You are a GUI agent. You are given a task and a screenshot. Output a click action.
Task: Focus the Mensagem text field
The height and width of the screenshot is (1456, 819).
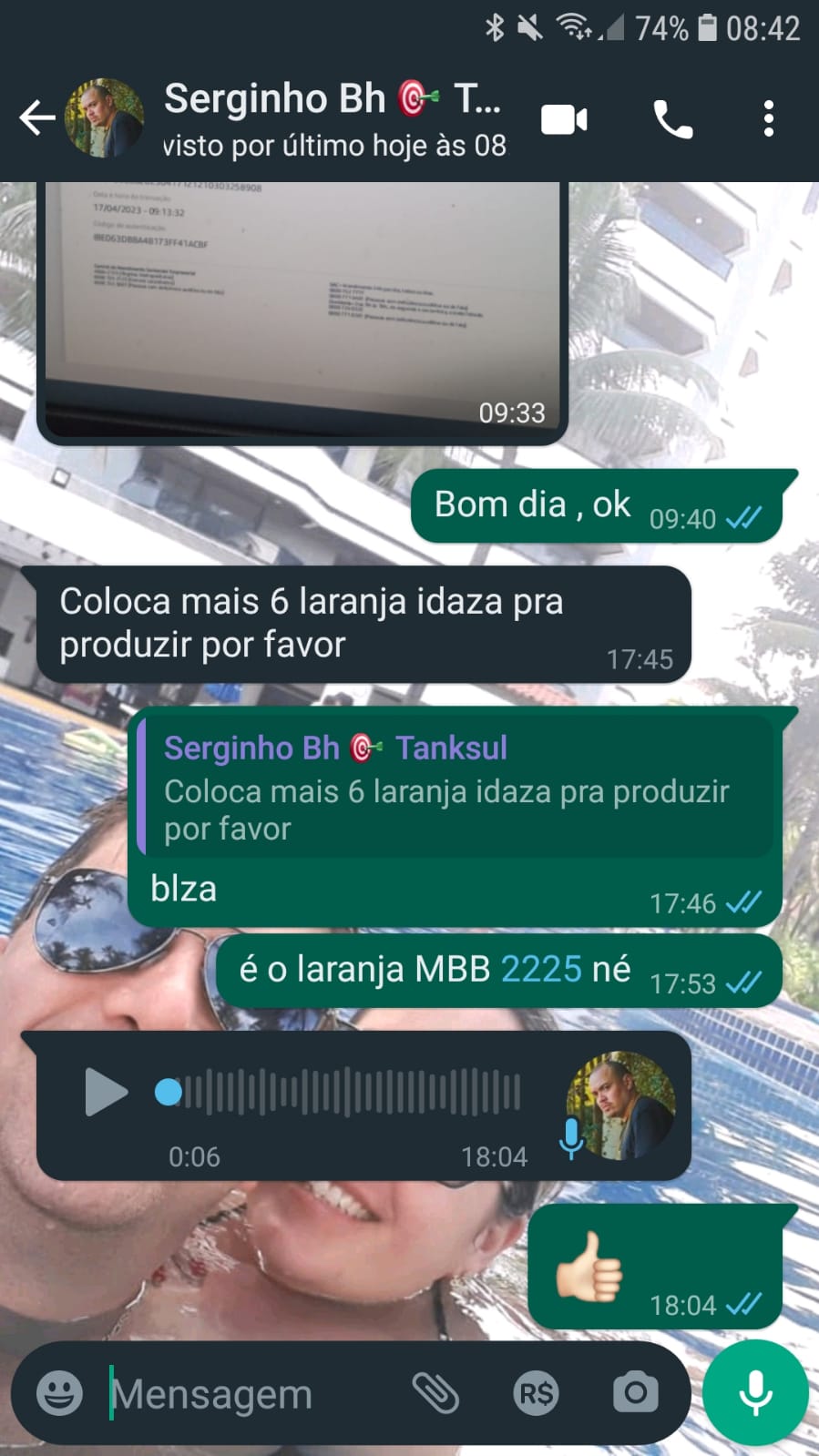coord(246,1393)
